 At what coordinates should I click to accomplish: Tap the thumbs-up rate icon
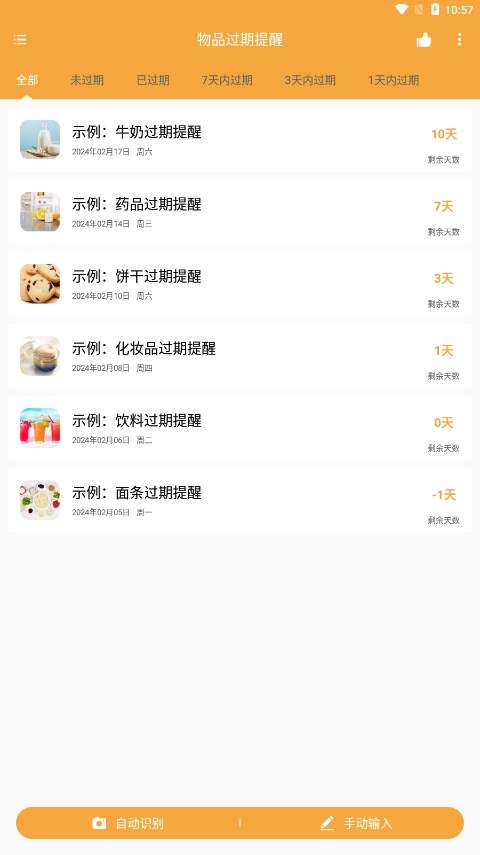pyautogui.click(x=424, y=39)
